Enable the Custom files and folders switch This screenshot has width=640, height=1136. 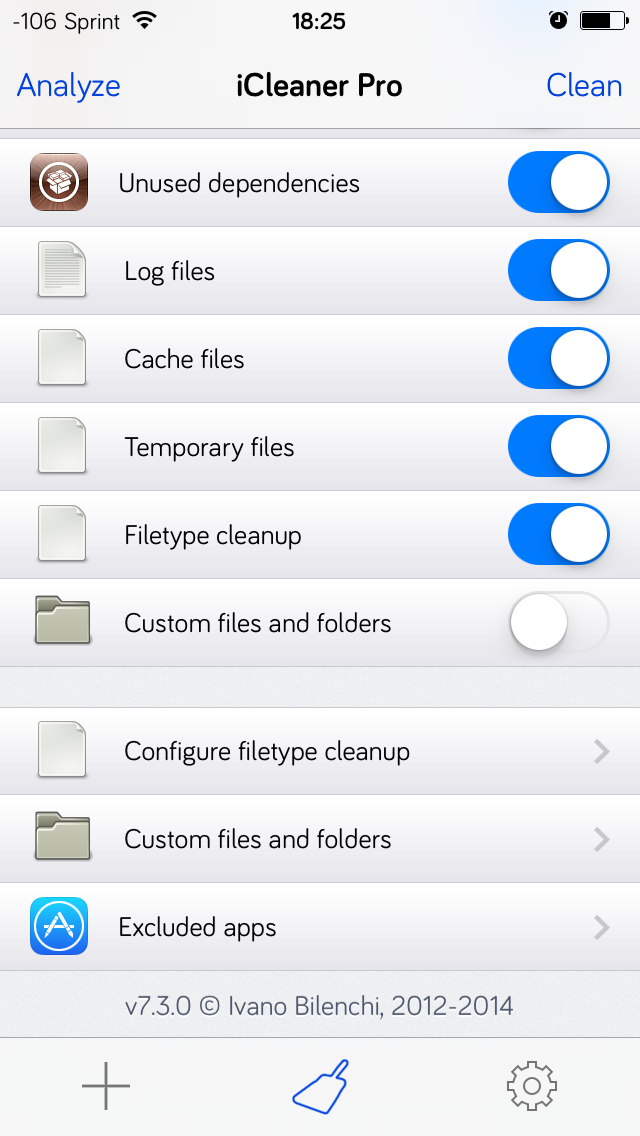558,622
